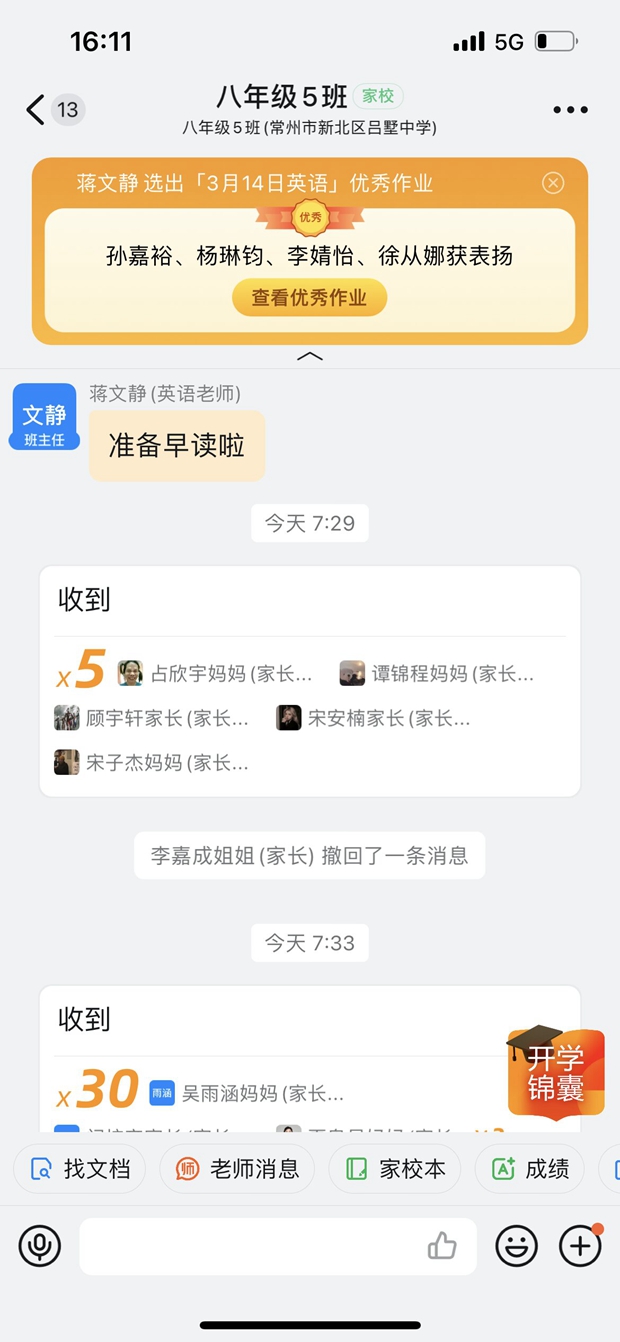
Task: Open the plus attachment menu
Action: pos(580,1246)
